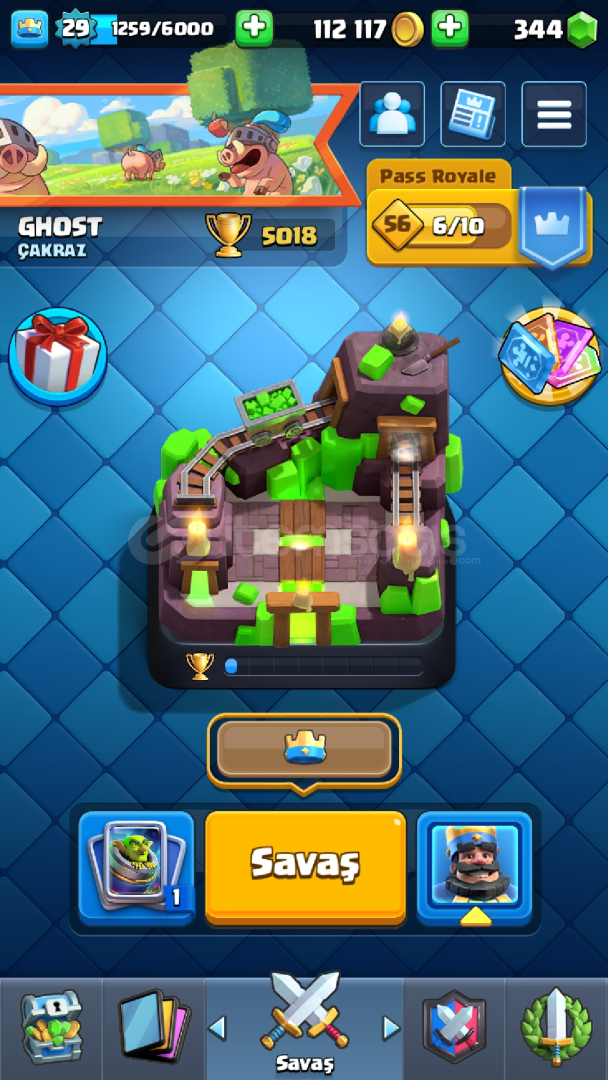Open the hamburger menu

click(554, 114)
